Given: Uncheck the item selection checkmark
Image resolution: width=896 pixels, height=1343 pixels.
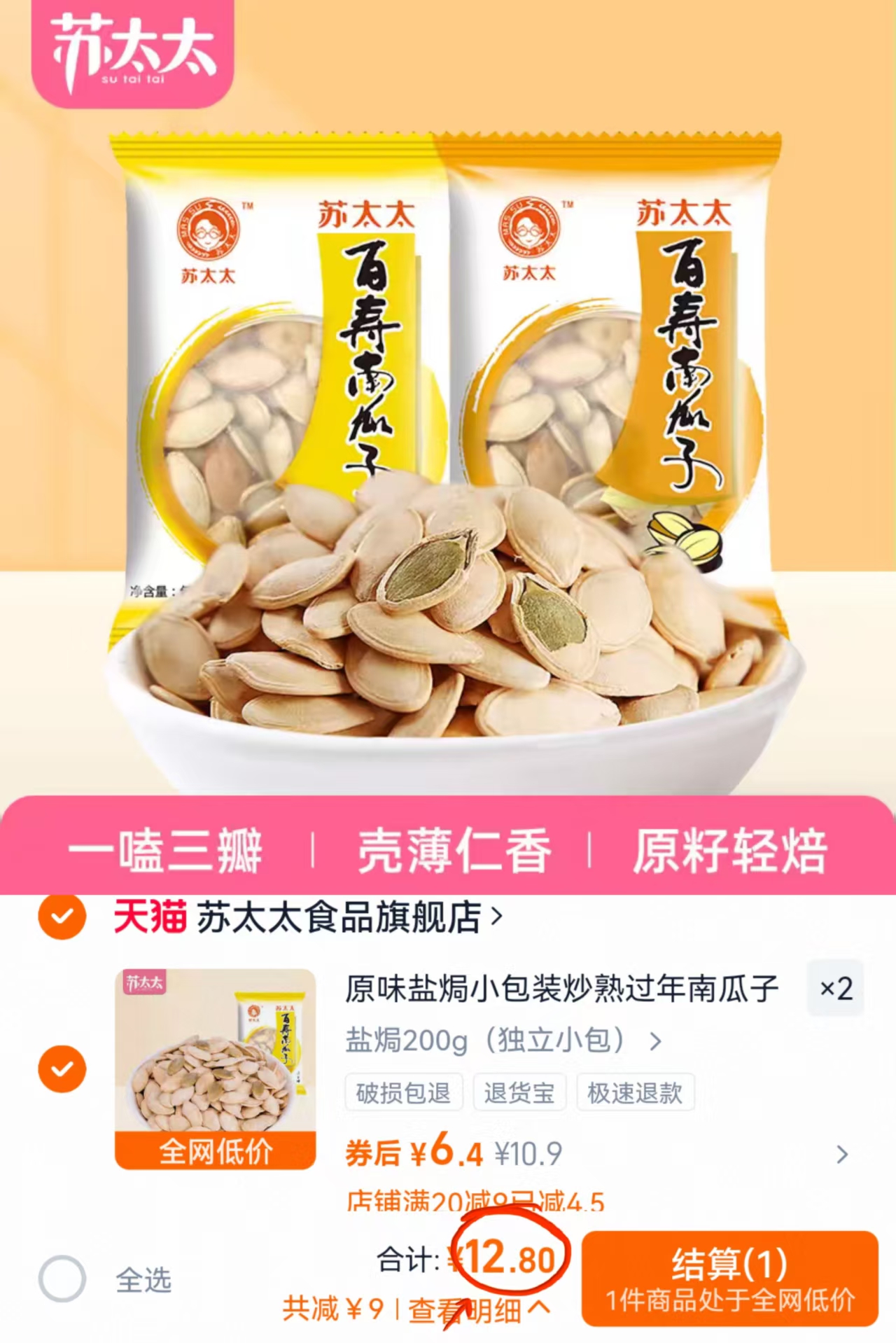Looking at the screenshot, I should [63, 1068].
